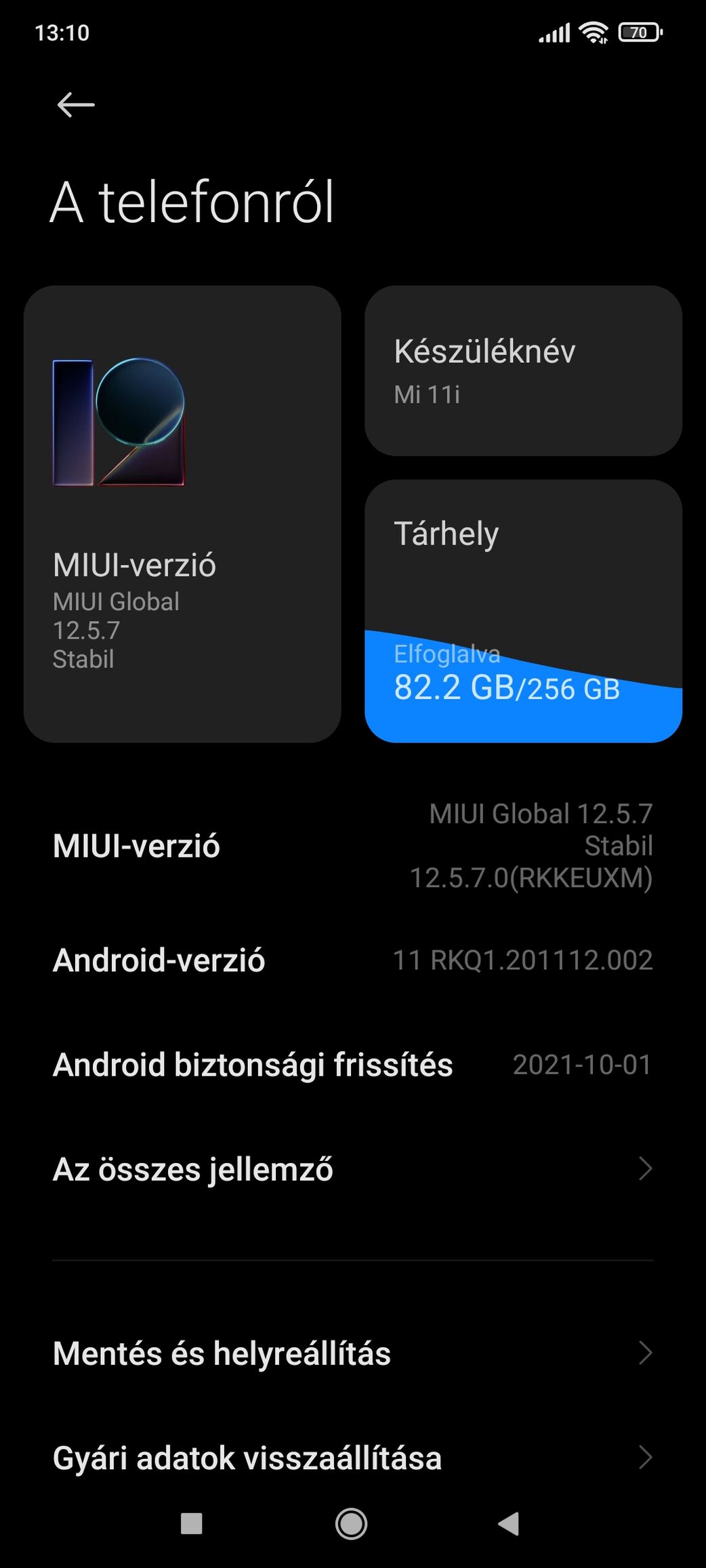Open Mentés és helyreállítás
The image size is (706, 1568).
[x=352, y=1353]
